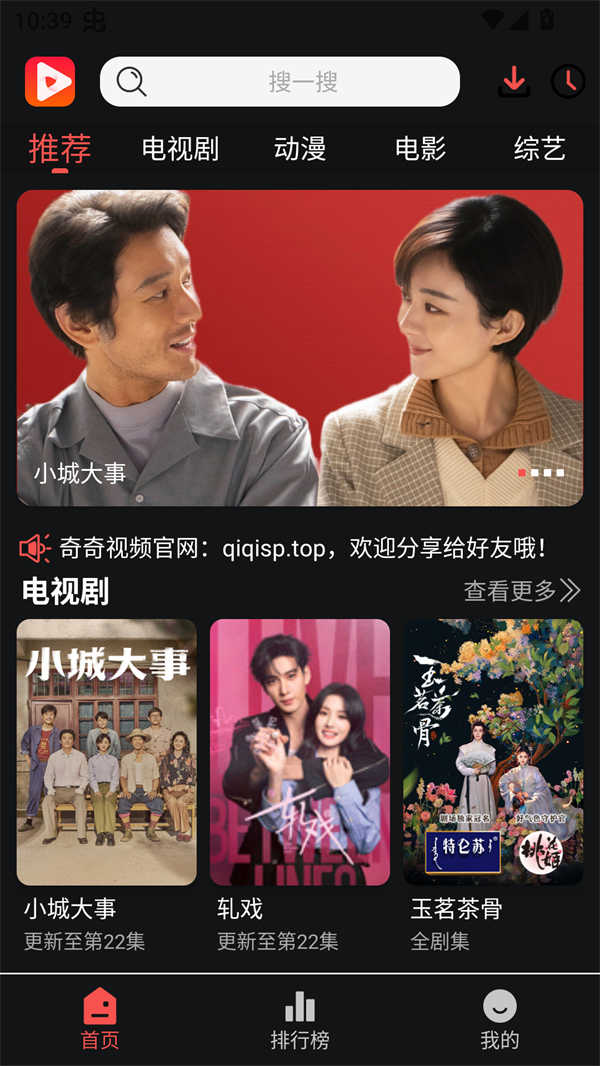Open the 小城大事 poster card

coord(107,752)
